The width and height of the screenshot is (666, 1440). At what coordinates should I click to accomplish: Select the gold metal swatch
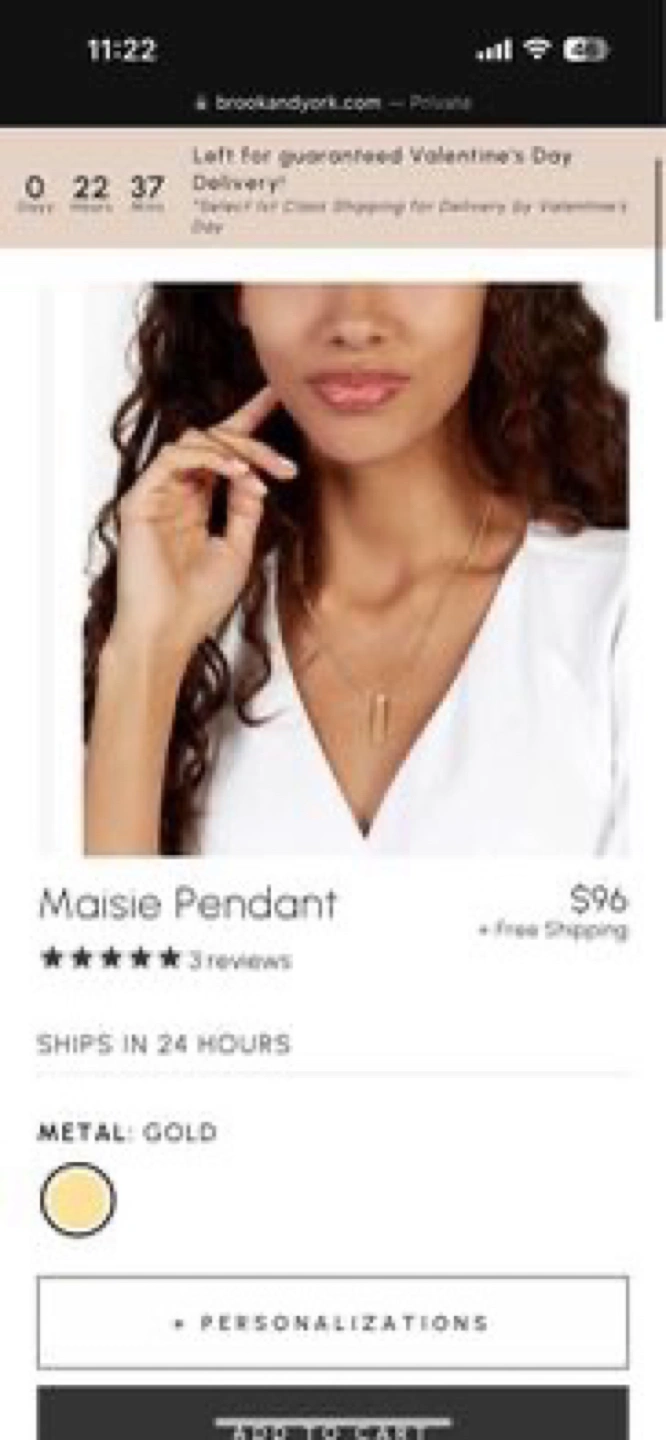[x=78, y=1200]
